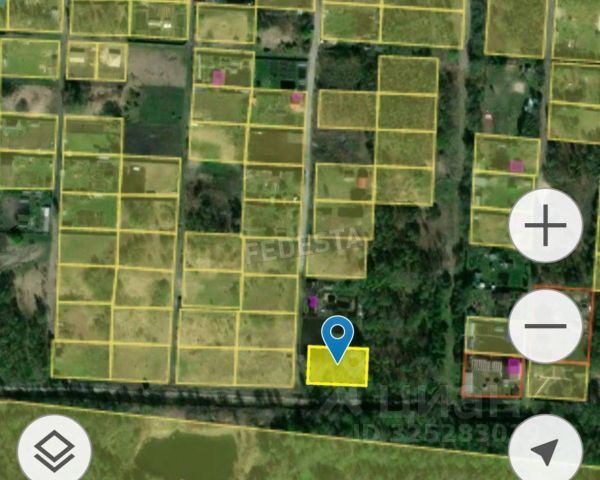Tap the blue location pin marker

[339, 338]
